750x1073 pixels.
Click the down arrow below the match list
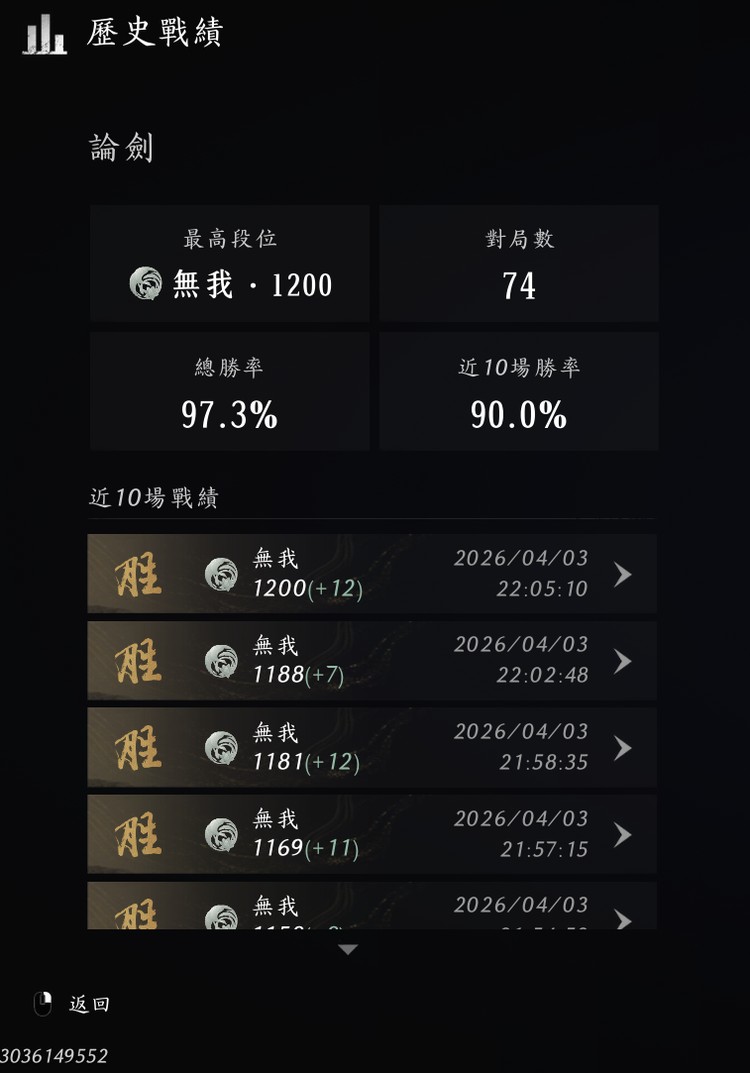(346, 950)
